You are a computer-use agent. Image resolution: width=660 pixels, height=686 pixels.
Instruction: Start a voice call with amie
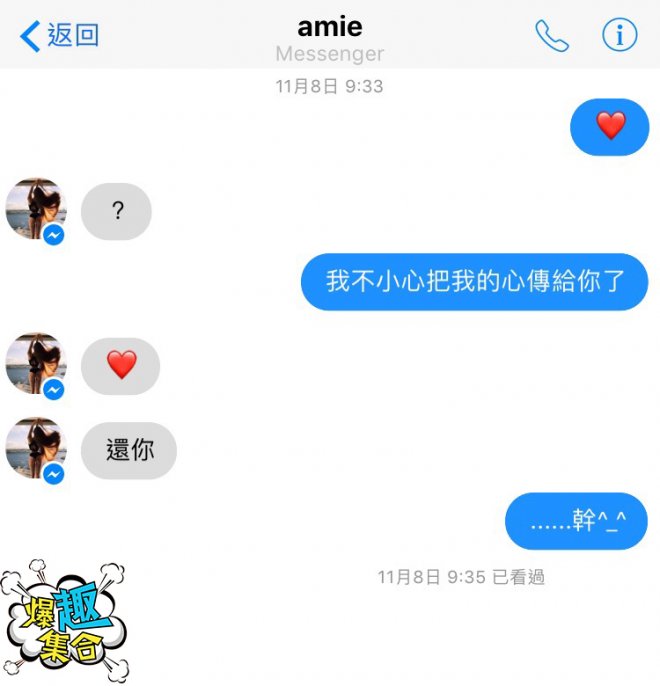tap(552, 36)
